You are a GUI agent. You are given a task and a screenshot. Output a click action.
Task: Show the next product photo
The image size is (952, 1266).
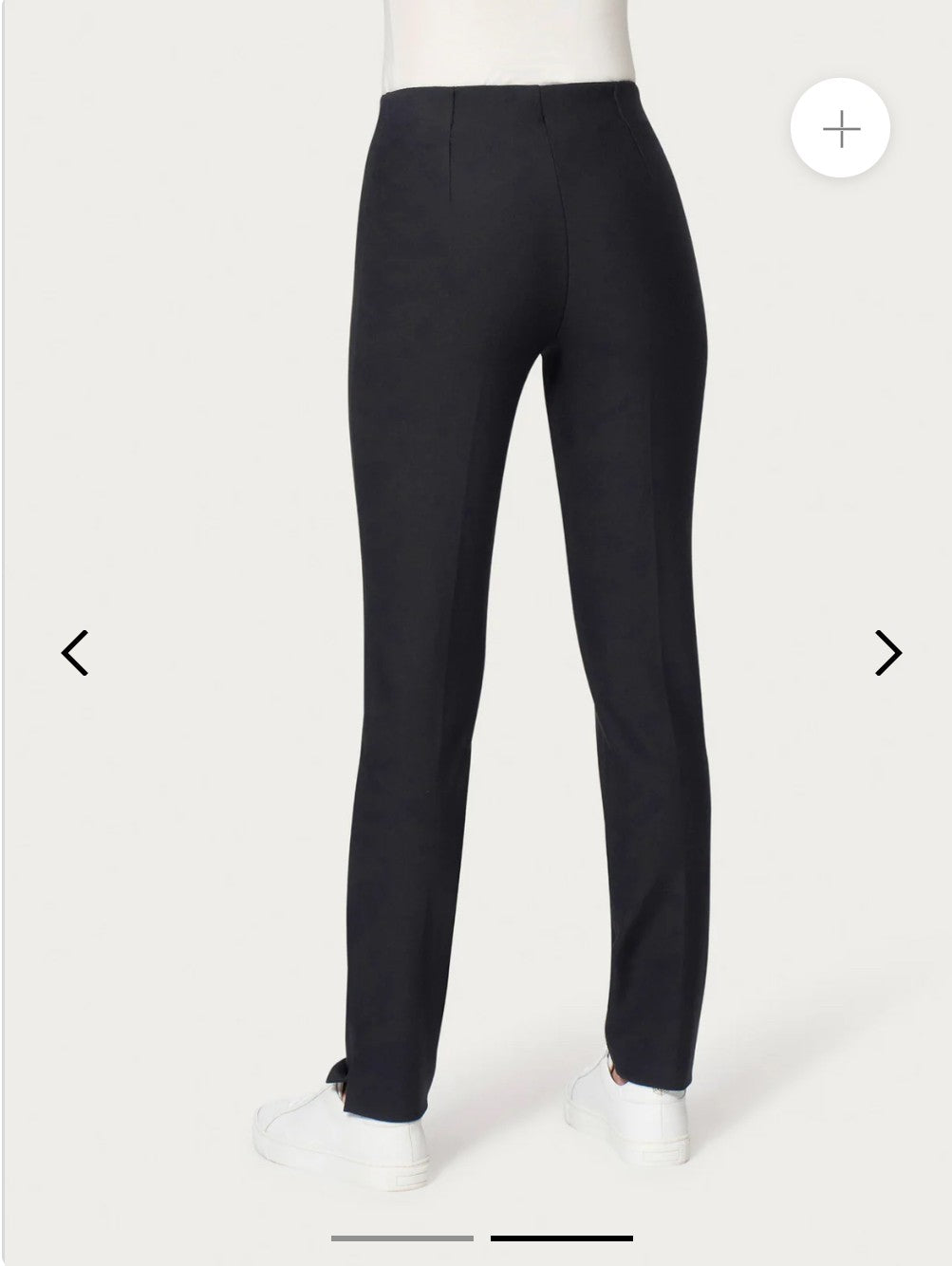pos(887,653)
